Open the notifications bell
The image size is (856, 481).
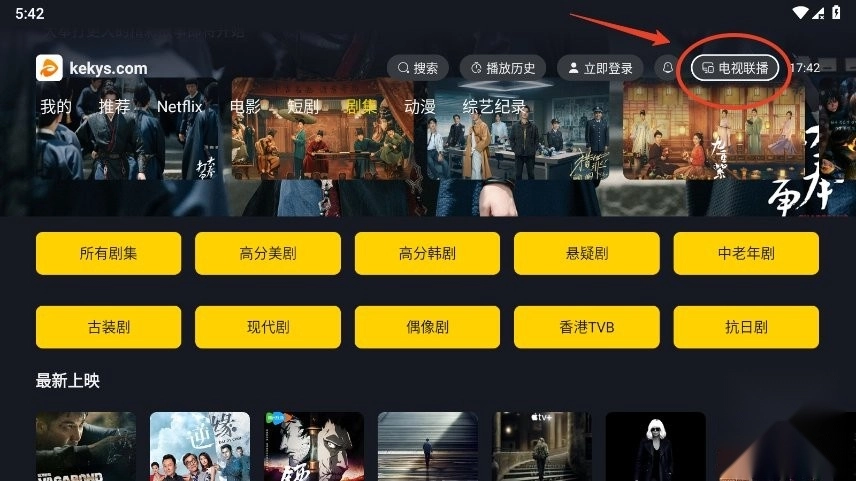[x=668, y=68]
